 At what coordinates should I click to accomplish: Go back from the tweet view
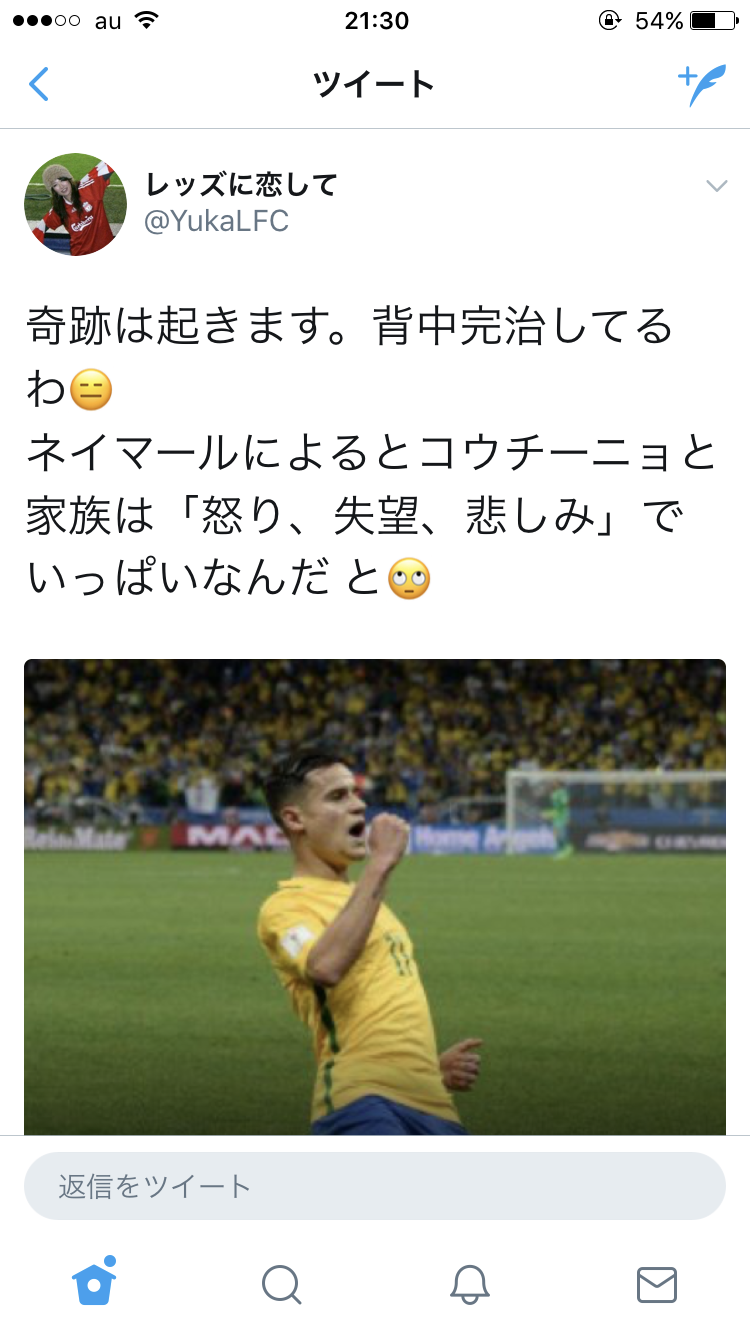(38, 85)
